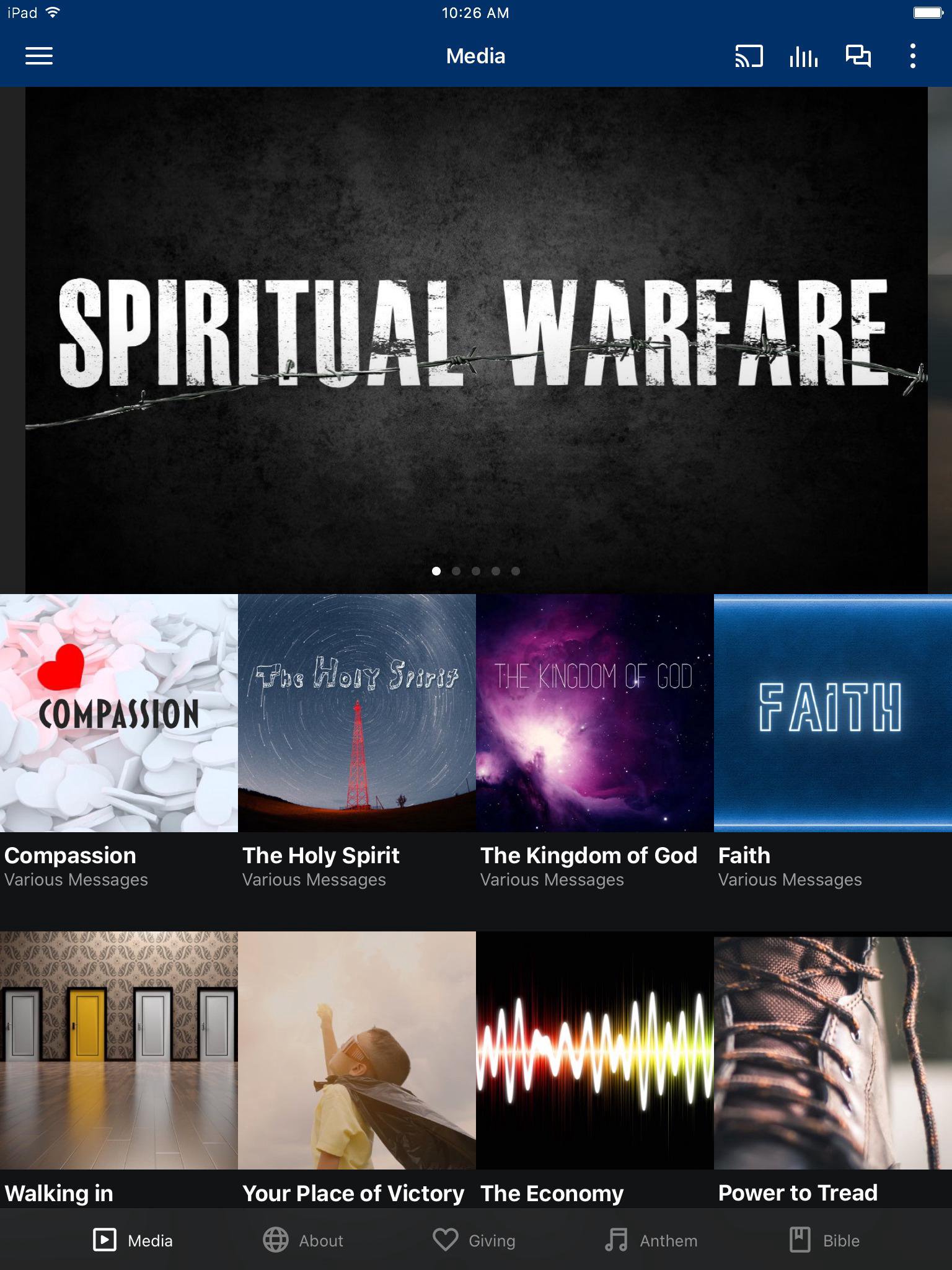Go to the Giving tab
The width and height of the screenshot is (952, 1270).
pyautogui.click(x=474, y=1240)
